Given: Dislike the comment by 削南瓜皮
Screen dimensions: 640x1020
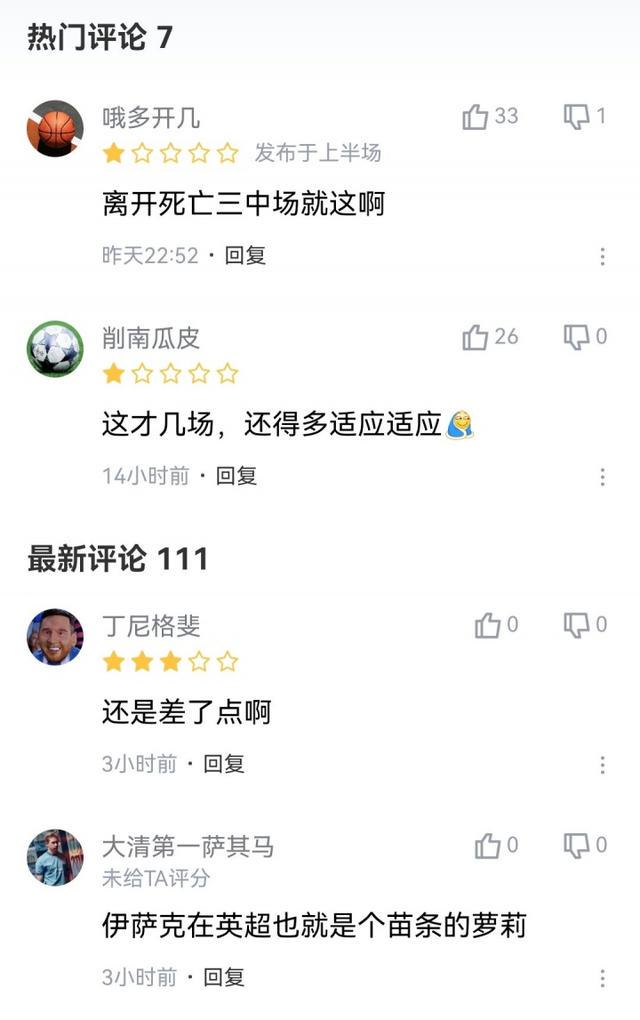Looking at the screenshot, I should click(576, 338).
